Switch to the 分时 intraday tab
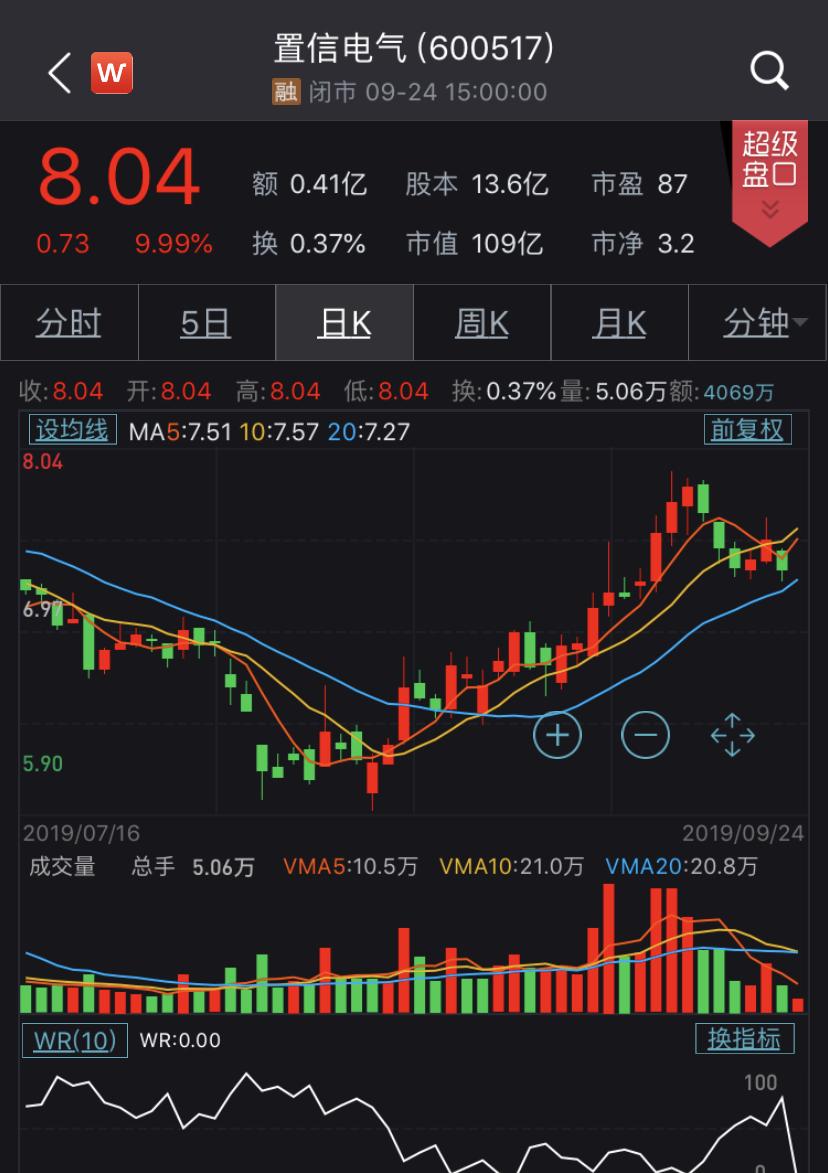The height and width of the screenshot is (1173, 828). (68, 322)
